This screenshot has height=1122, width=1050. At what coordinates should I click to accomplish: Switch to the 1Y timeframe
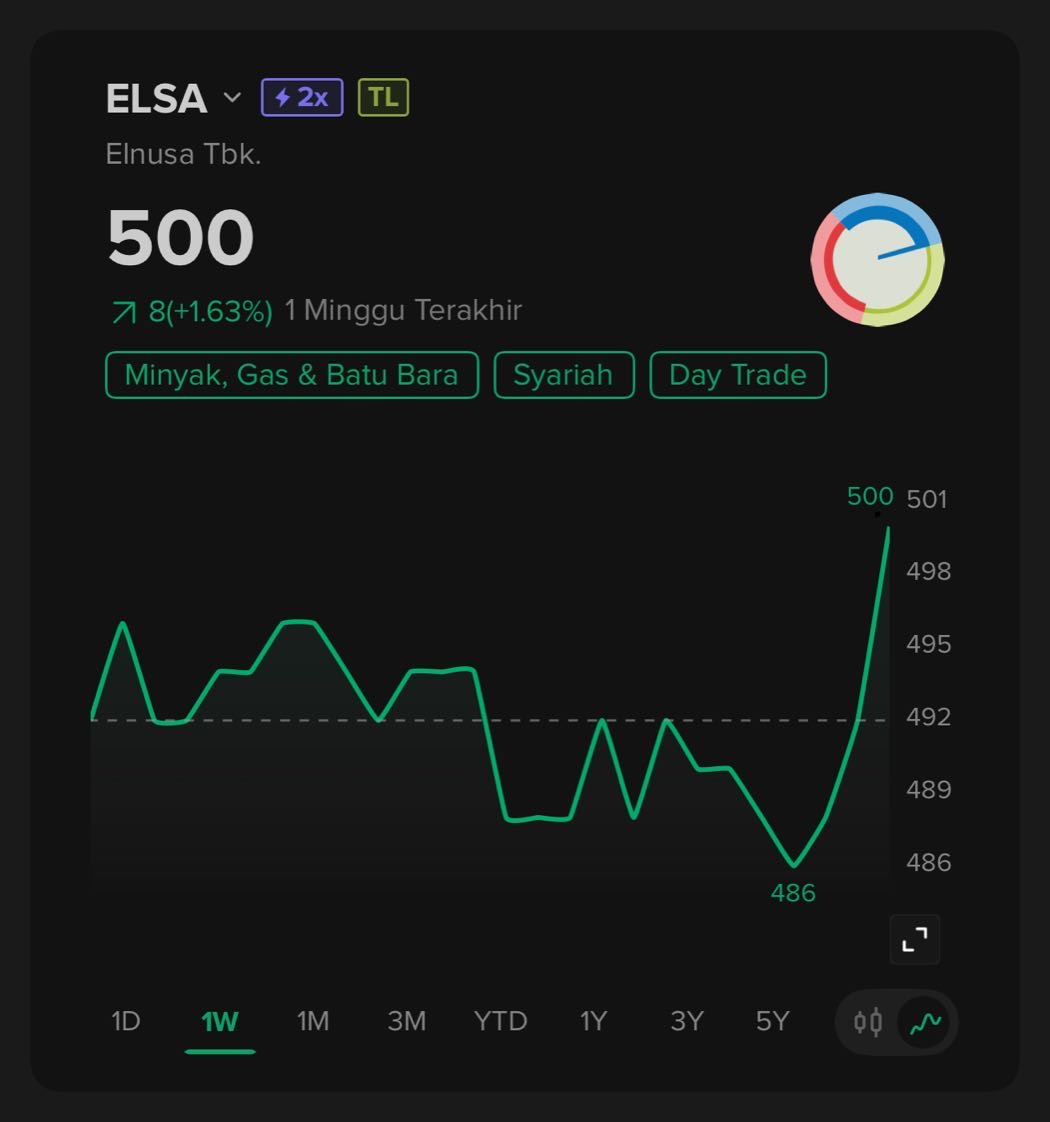(593, 1021)
